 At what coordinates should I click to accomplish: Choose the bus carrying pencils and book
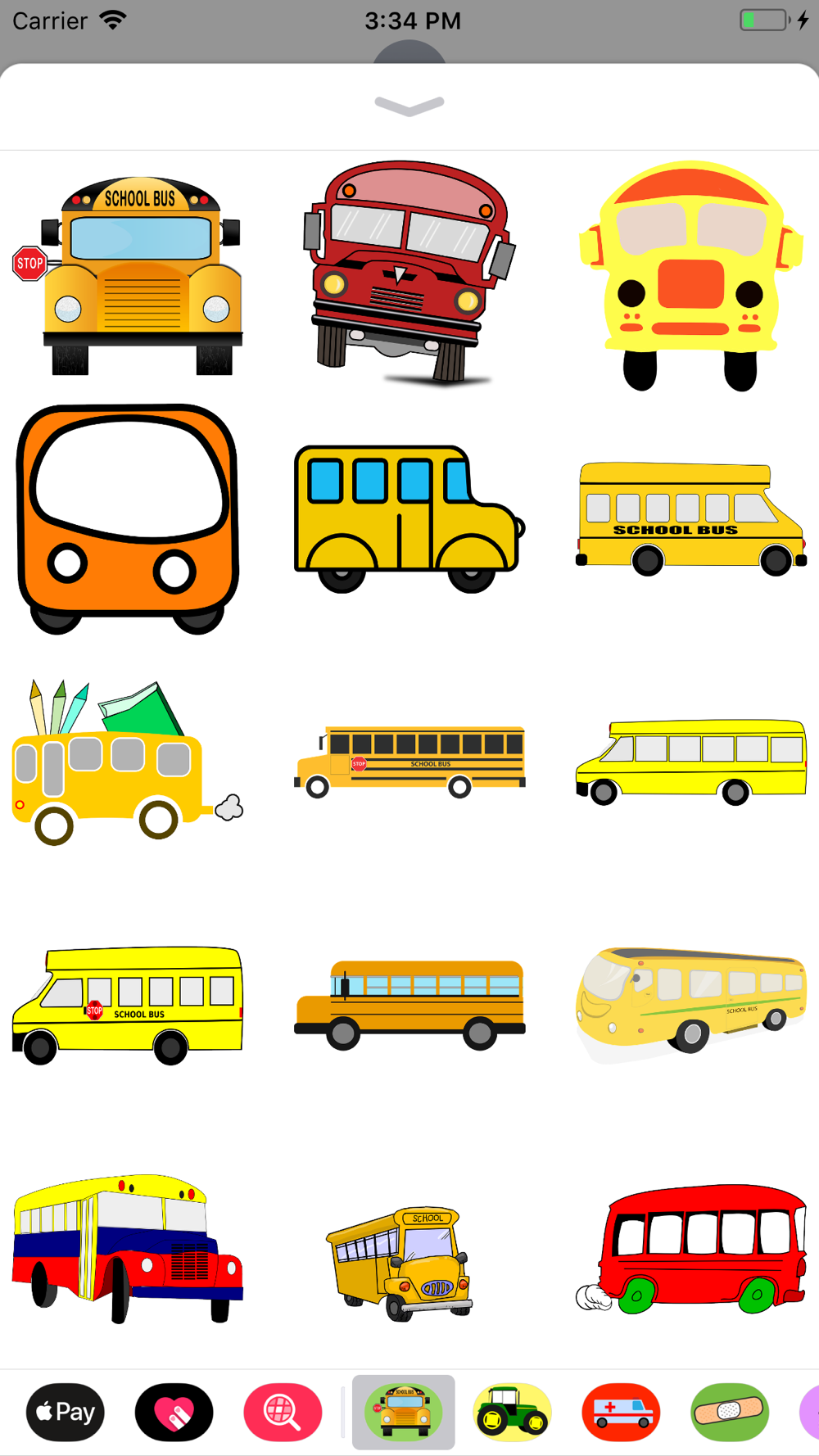128,762
